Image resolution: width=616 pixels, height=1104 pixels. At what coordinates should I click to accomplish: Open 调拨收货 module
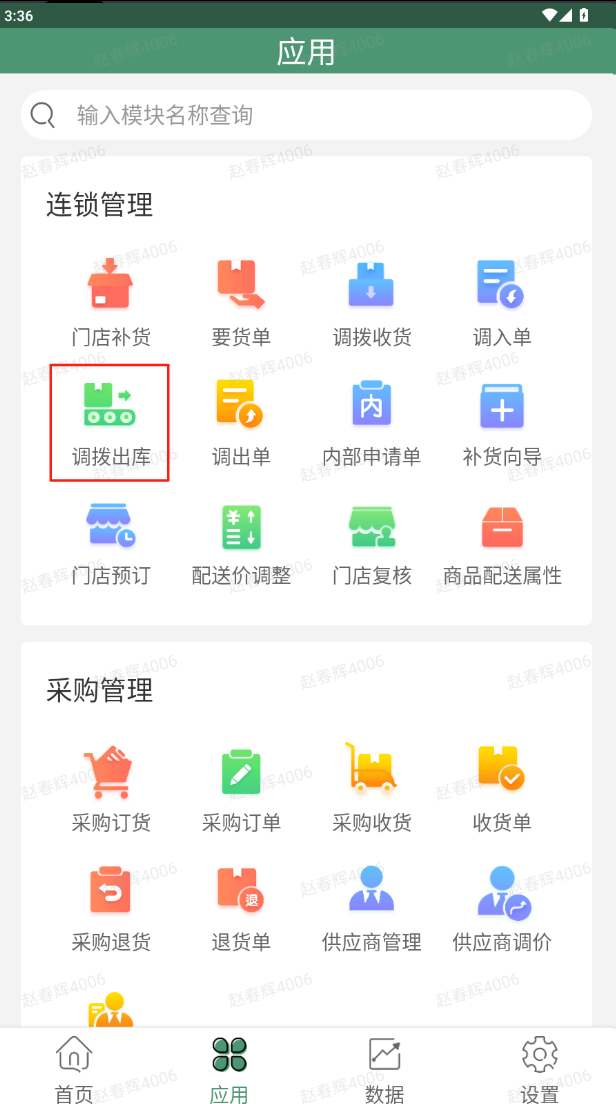(371, 302)
